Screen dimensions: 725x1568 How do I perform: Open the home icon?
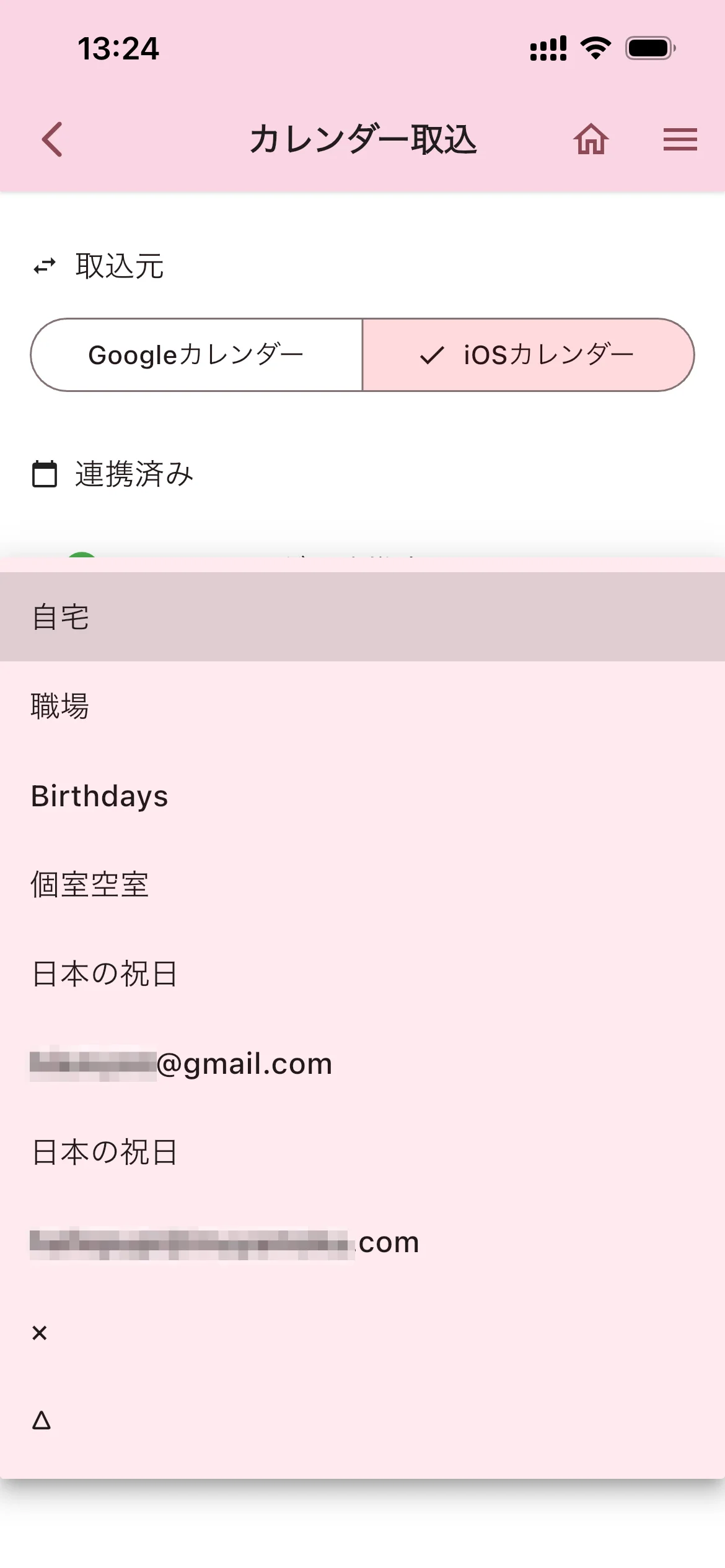click(x=591, y=139)
